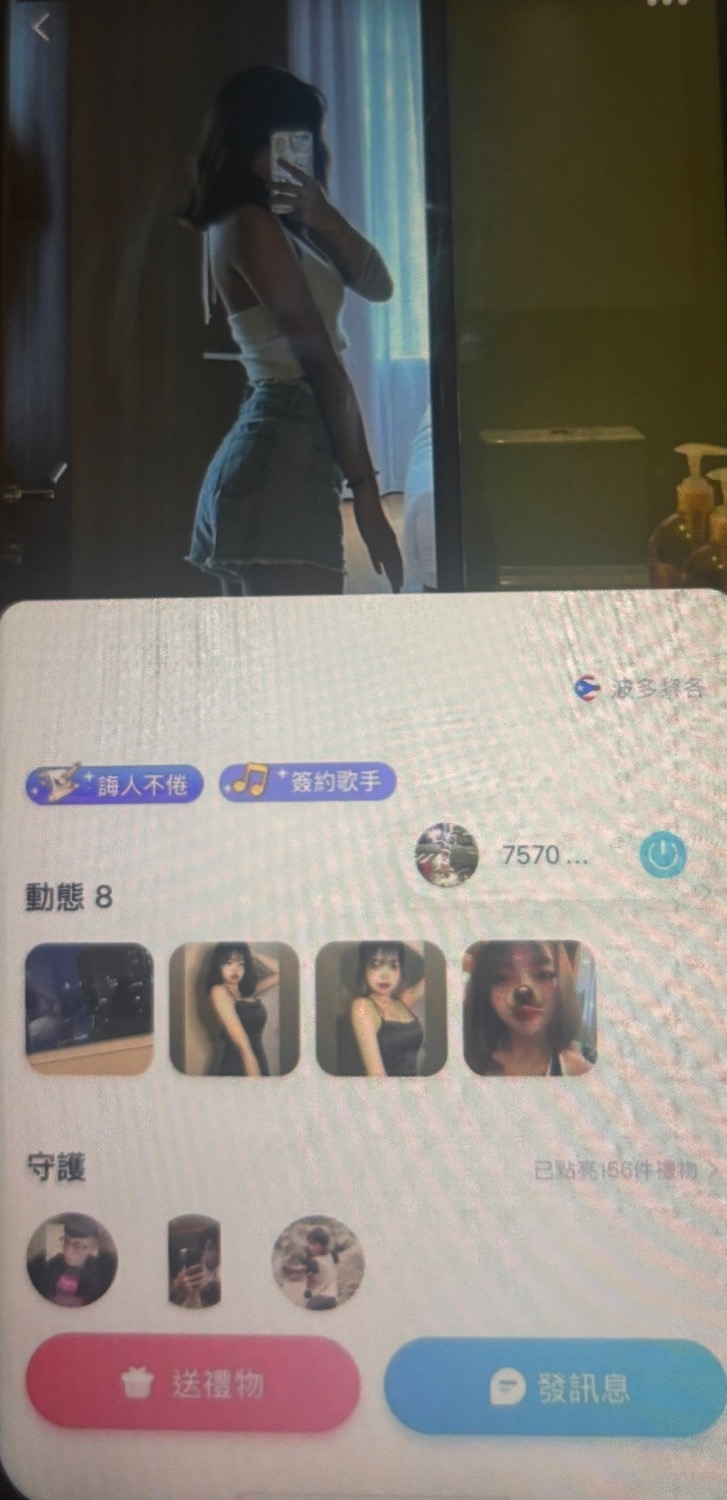Screen dimensions: 727x1500
Task: Open the overflow menu at the top right
Action: (x=667, y=5)
